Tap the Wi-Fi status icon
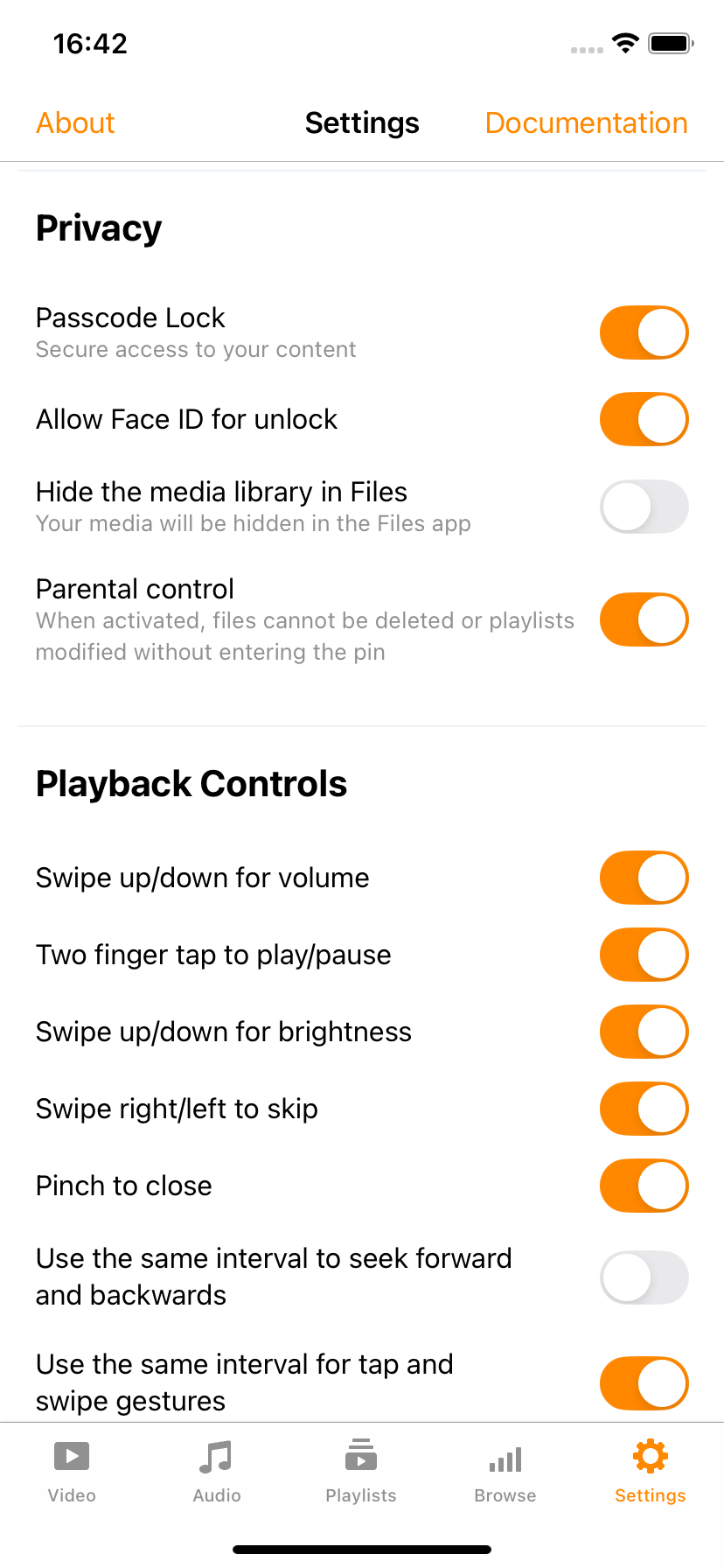Viewport: 724px width, 1568px height. coord(626,42)
